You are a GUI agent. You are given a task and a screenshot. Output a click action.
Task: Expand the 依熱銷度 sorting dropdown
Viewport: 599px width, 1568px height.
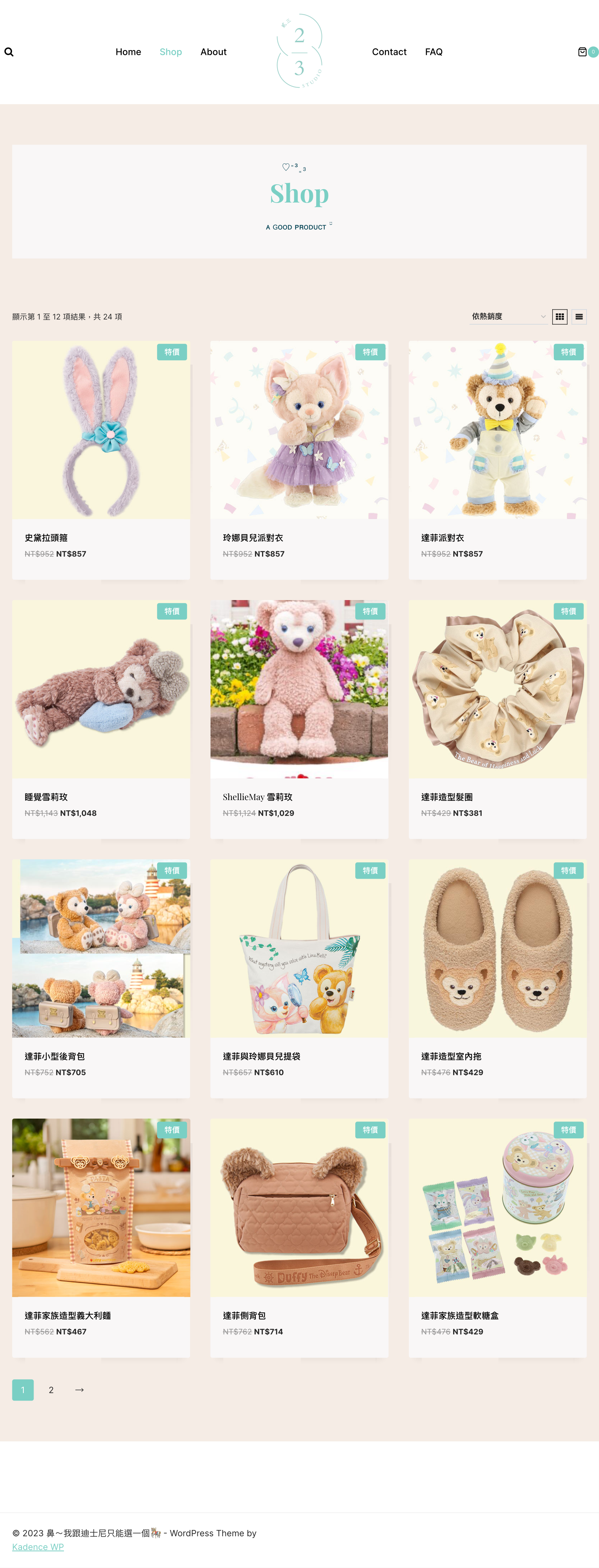point(508,317)
